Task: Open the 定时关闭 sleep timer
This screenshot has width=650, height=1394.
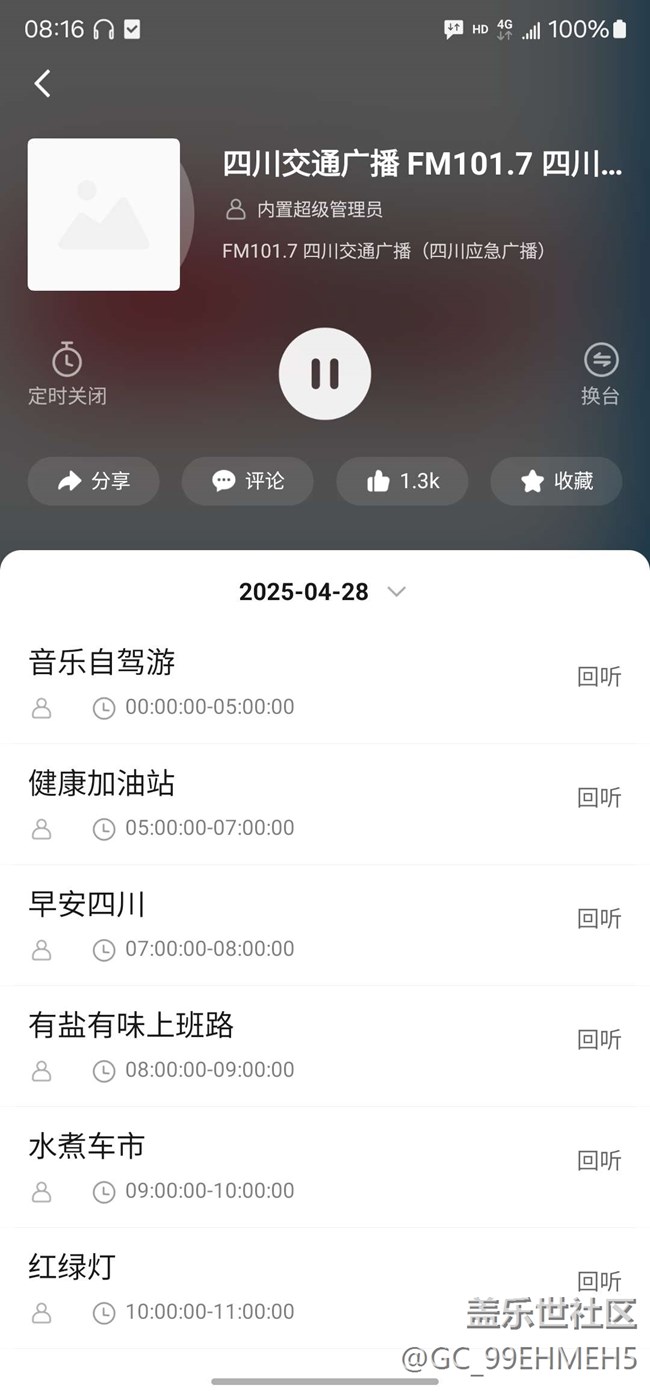Action: point(67,373)
